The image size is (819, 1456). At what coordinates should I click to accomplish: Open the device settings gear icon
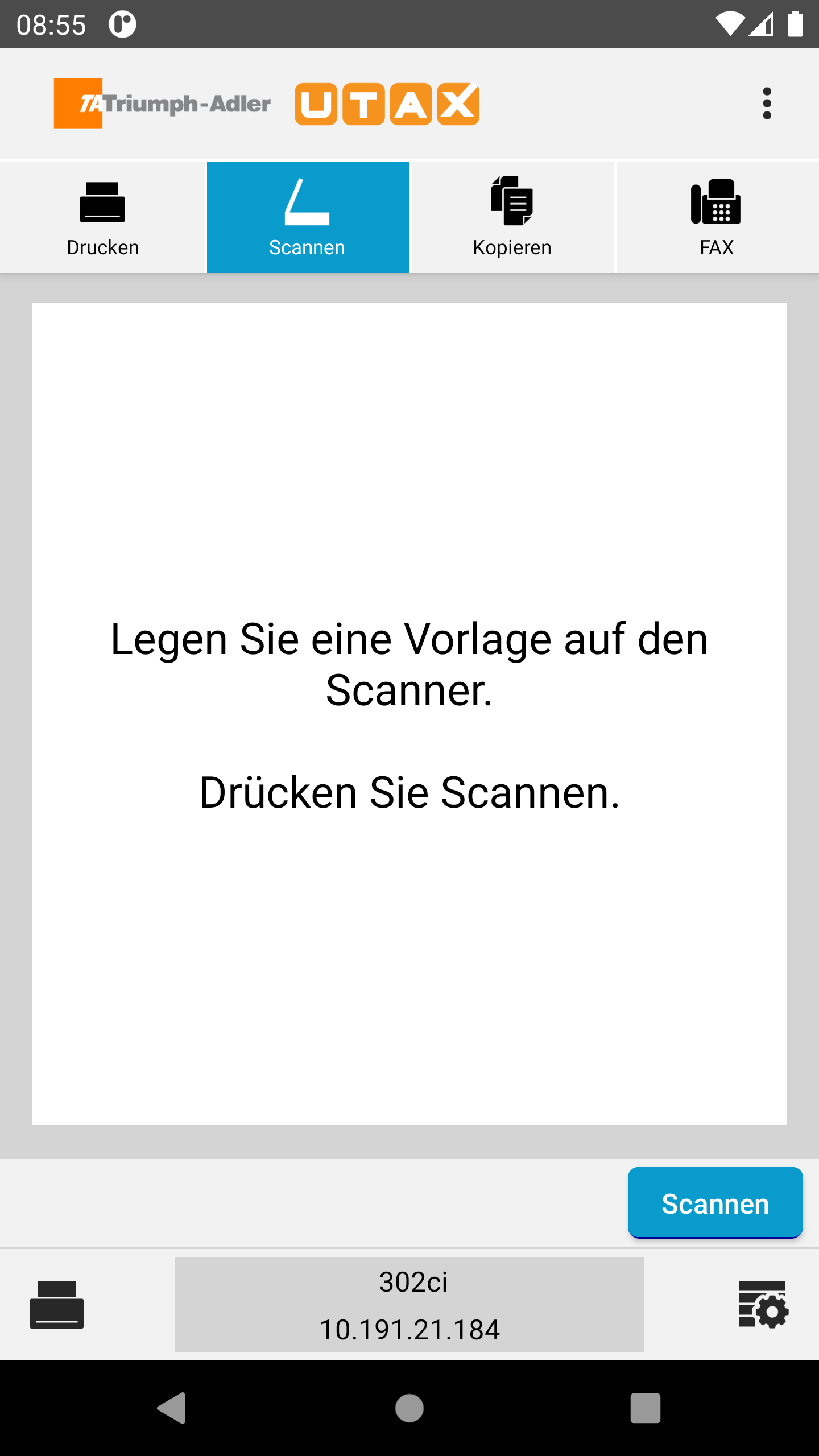[x=763, y=1305]
